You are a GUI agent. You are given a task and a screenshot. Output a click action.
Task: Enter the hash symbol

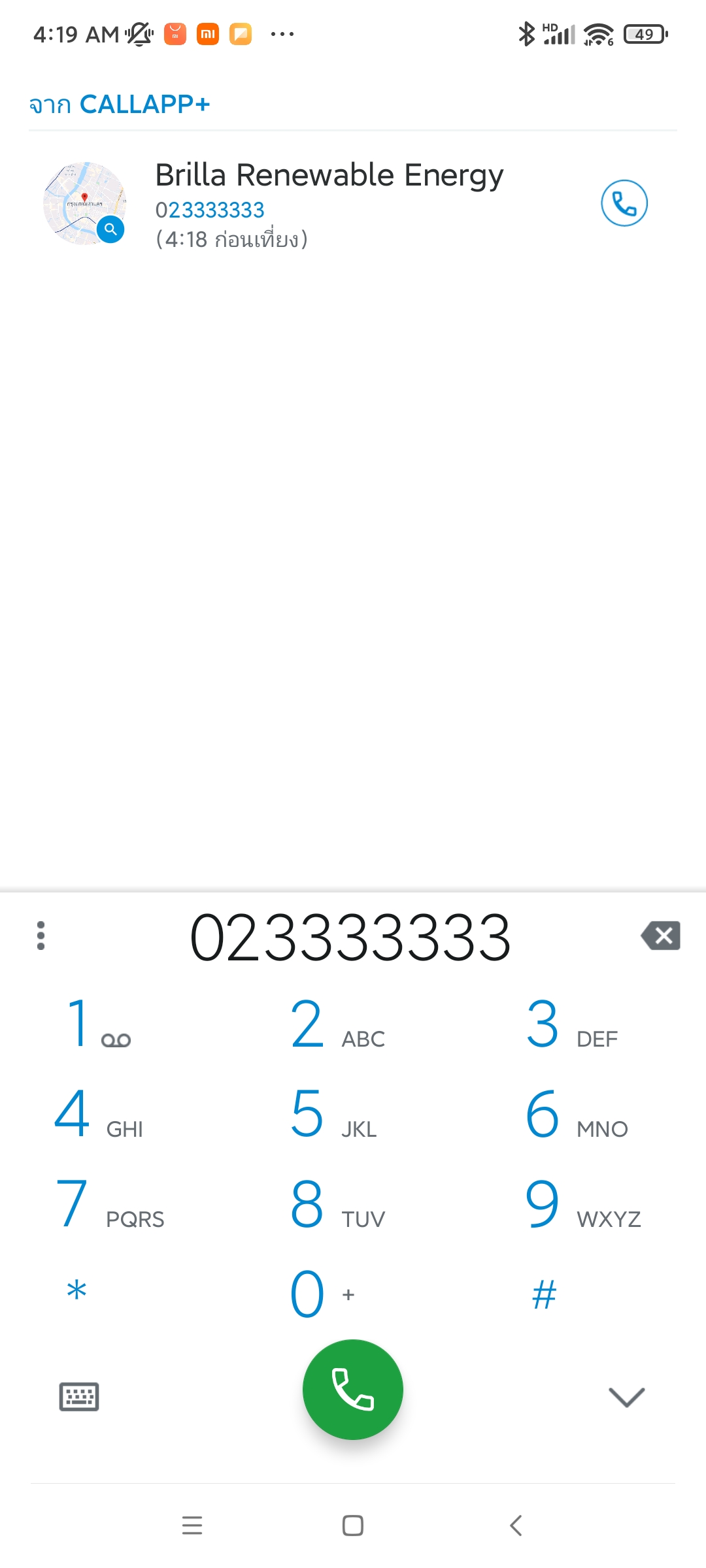(544, 1295)
